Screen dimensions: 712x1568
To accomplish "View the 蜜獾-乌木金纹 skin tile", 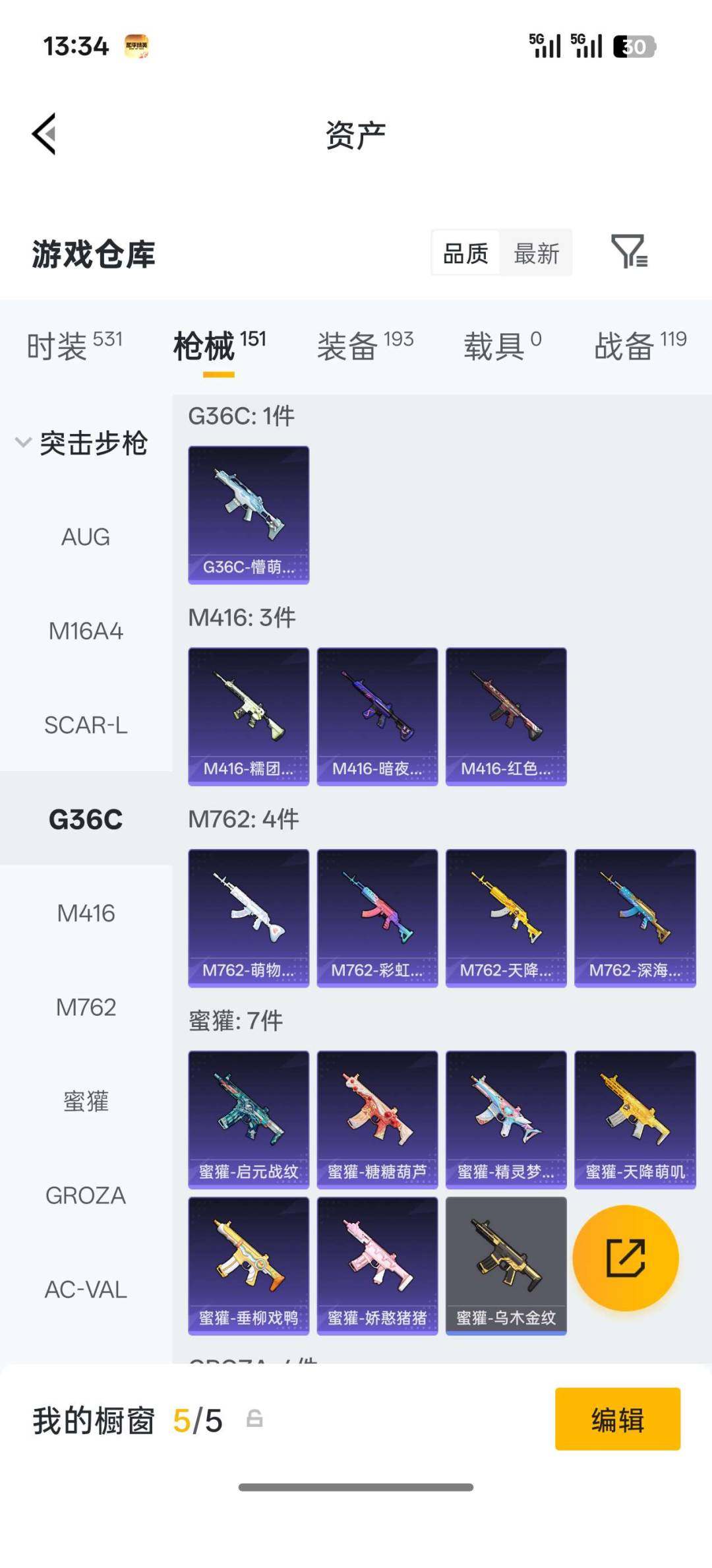I will pos(506,1266).
